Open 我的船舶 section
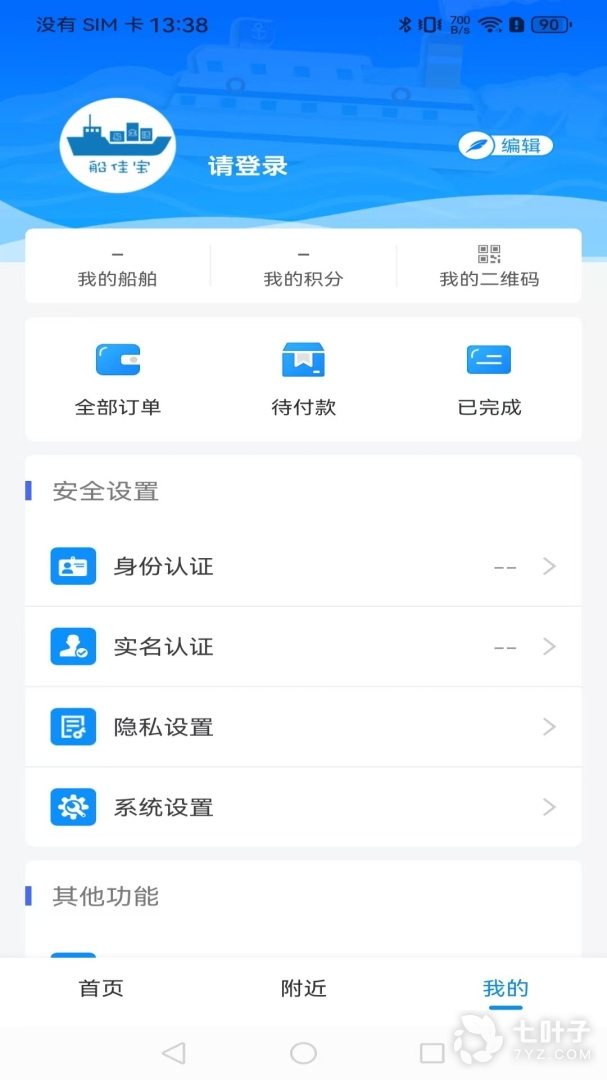The image size is (607, 1080). (117, 267)
